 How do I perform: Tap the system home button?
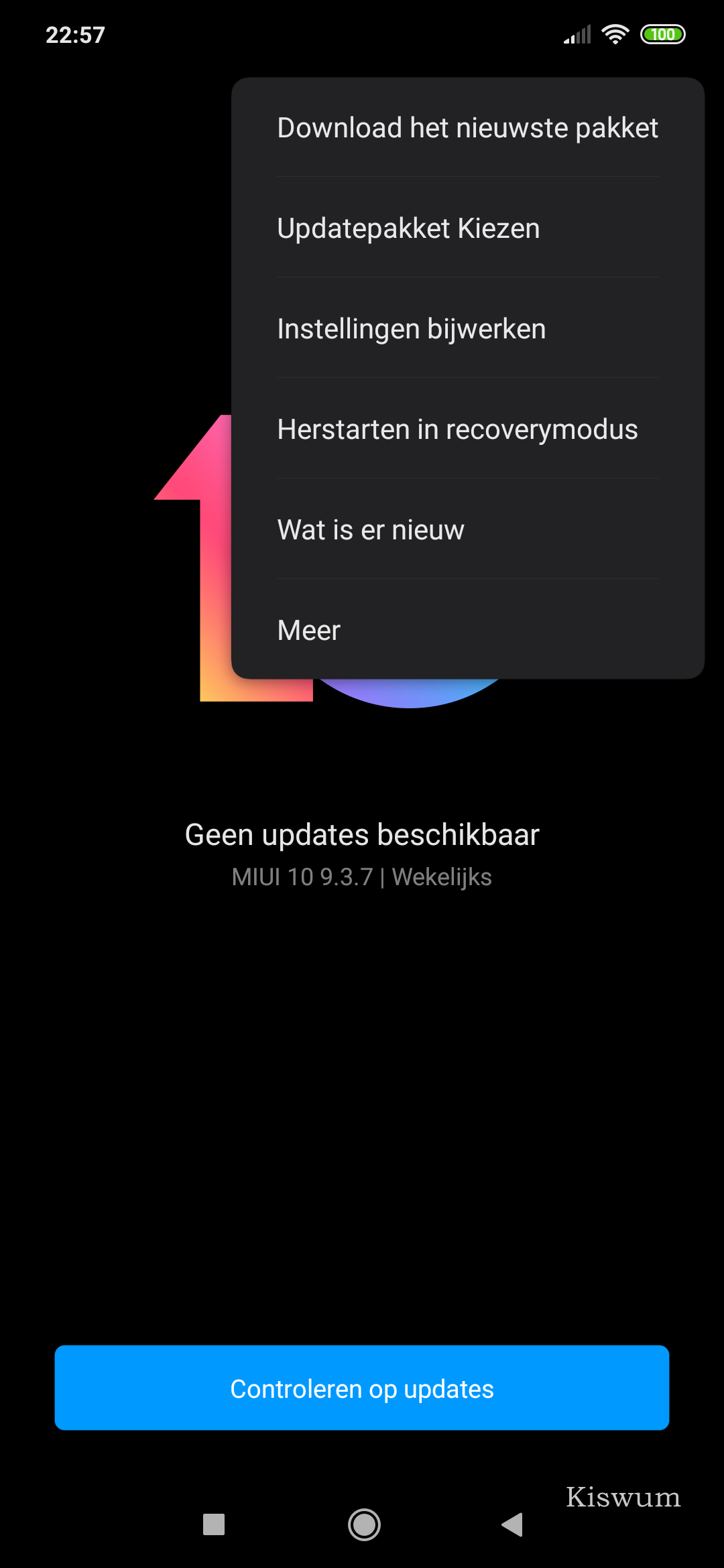[x=364, y=1525]
